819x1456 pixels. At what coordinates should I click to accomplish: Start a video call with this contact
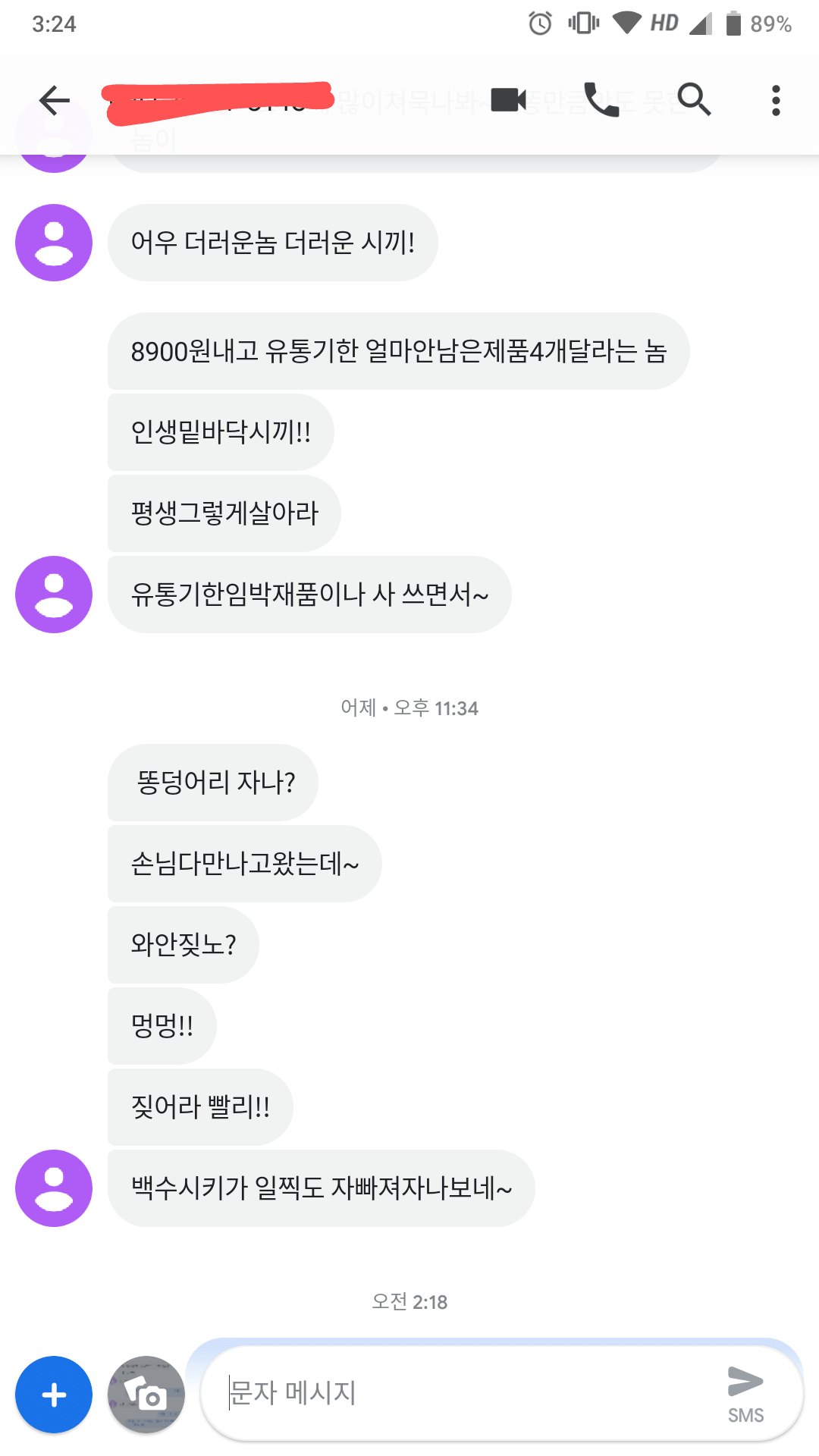click(x=508, y=100)
